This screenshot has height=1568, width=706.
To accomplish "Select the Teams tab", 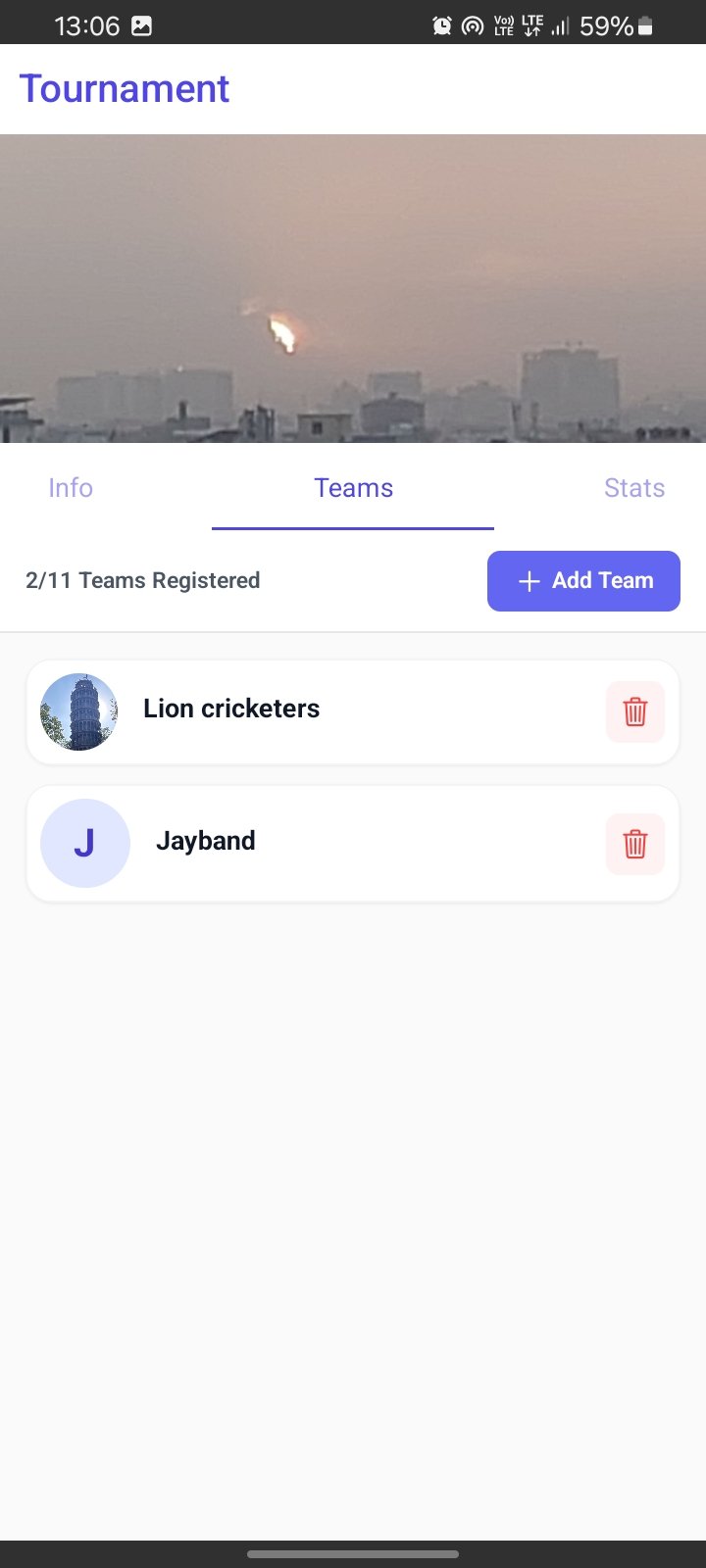I will (x=353, y=488).
